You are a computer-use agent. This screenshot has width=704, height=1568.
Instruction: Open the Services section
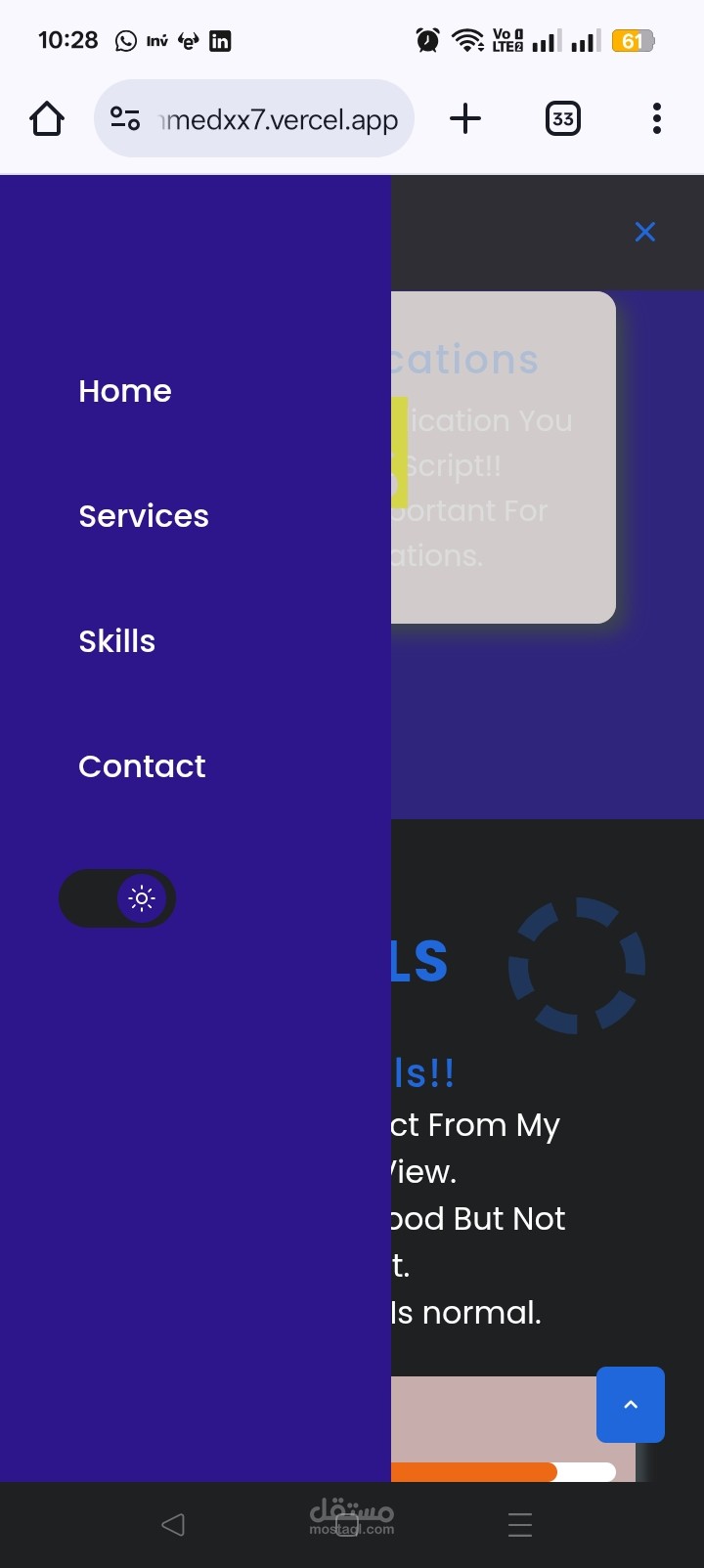click(144, 516)
